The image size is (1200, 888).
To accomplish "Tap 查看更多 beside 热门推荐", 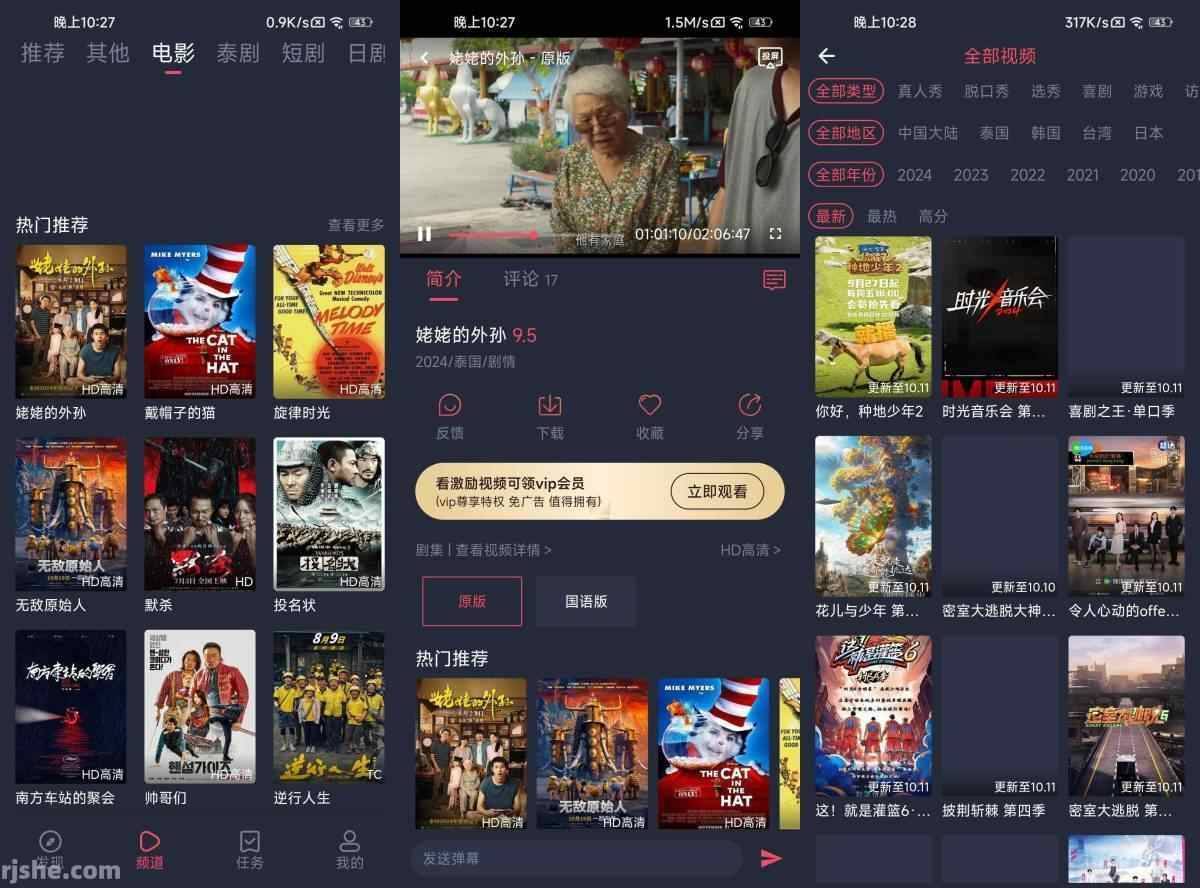I will (356, 225).
